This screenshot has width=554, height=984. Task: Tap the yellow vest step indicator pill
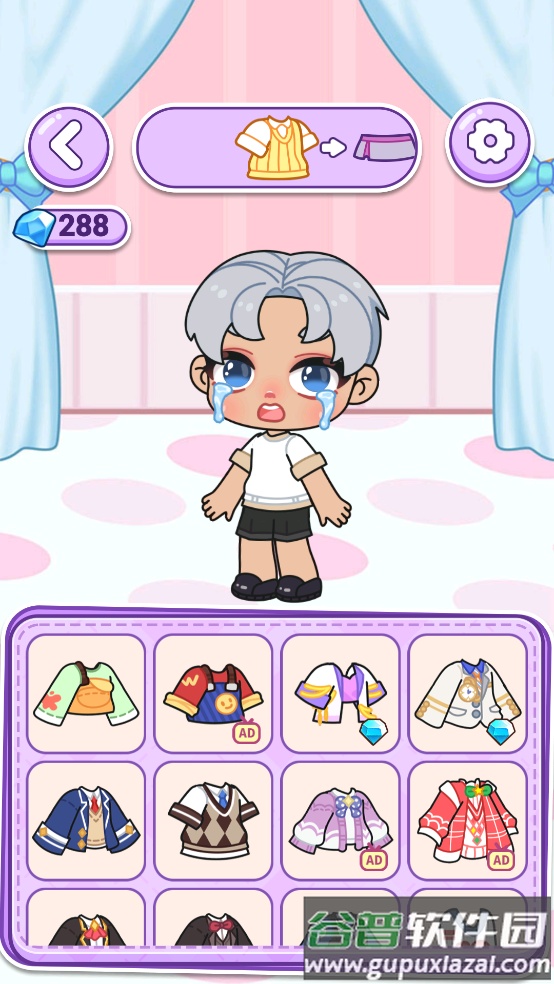coord(277,147)
